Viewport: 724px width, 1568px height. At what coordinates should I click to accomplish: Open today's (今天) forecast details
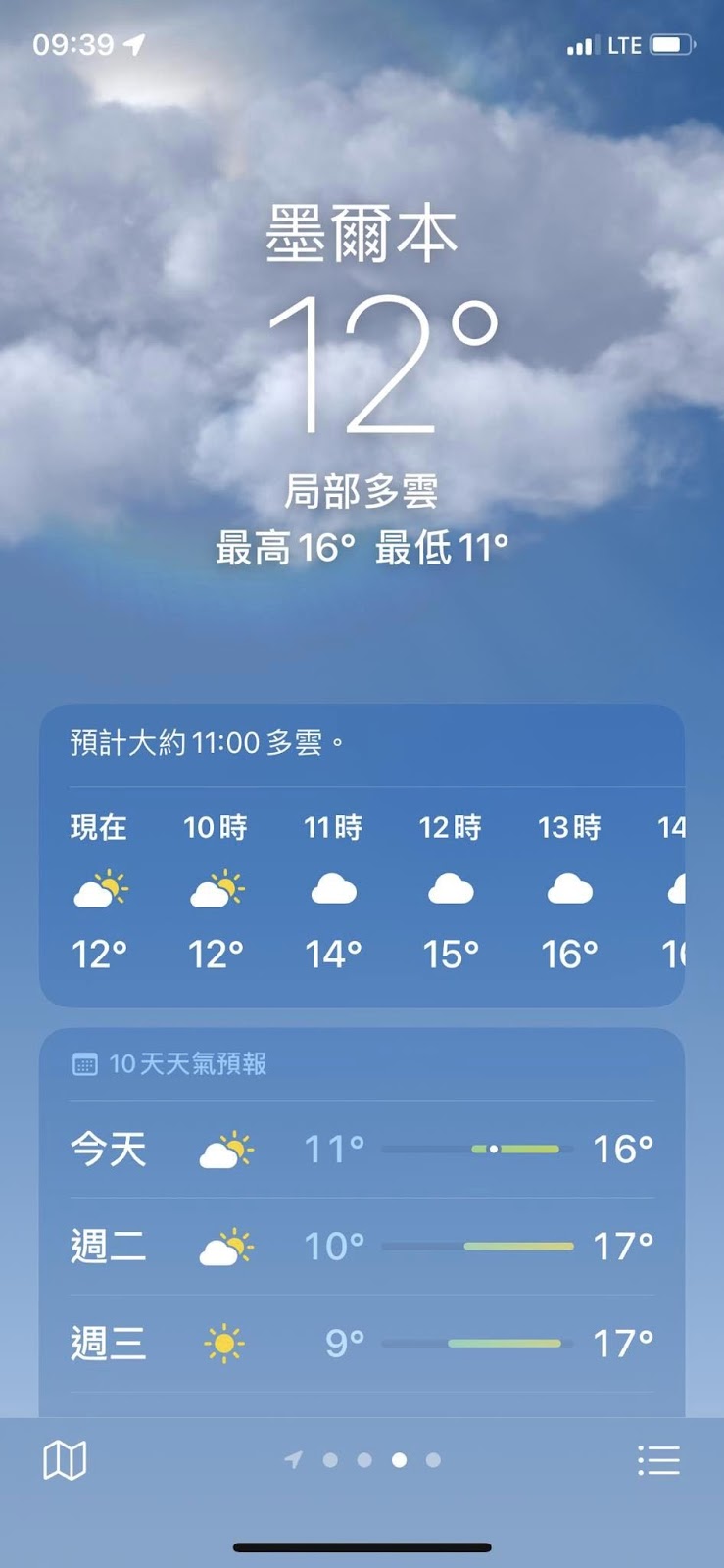pos(362,1149)
